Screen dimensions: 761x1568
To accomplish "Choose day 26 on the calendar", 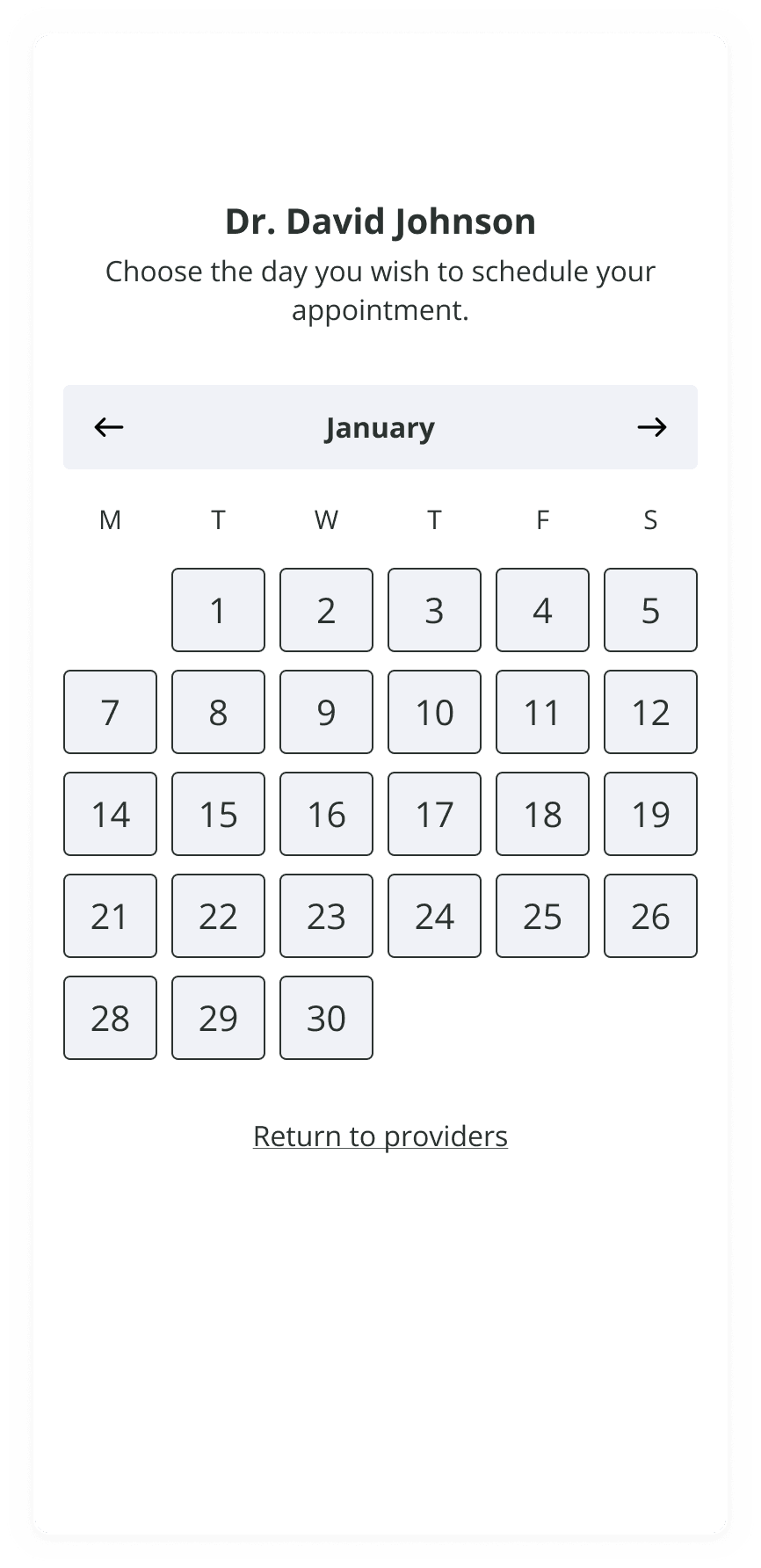I will [x=650, y=916].
